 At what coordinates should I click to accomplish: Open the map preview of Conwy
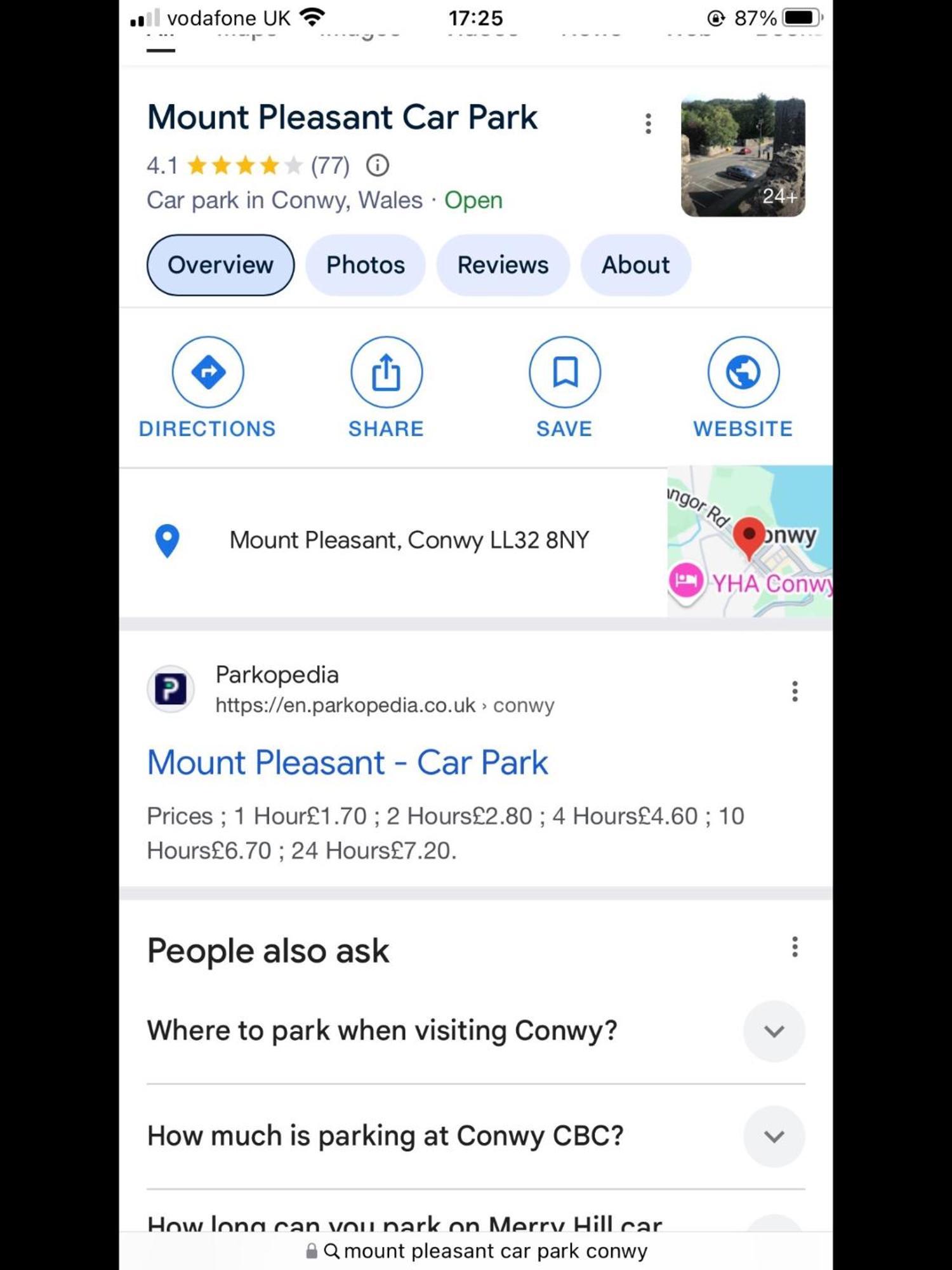[750, 541]
